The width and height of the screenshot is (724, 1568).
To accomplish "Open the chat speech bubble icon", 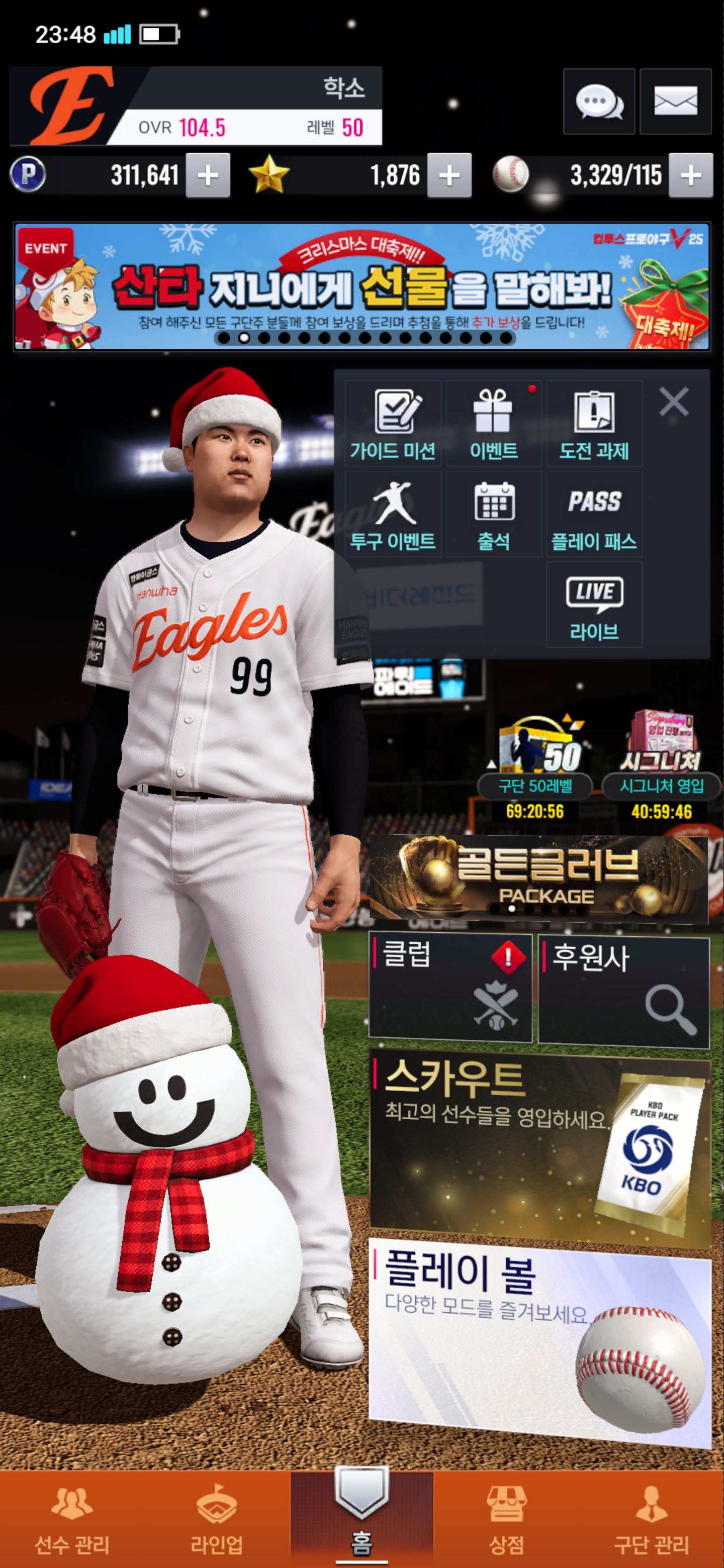I will 599,102.
